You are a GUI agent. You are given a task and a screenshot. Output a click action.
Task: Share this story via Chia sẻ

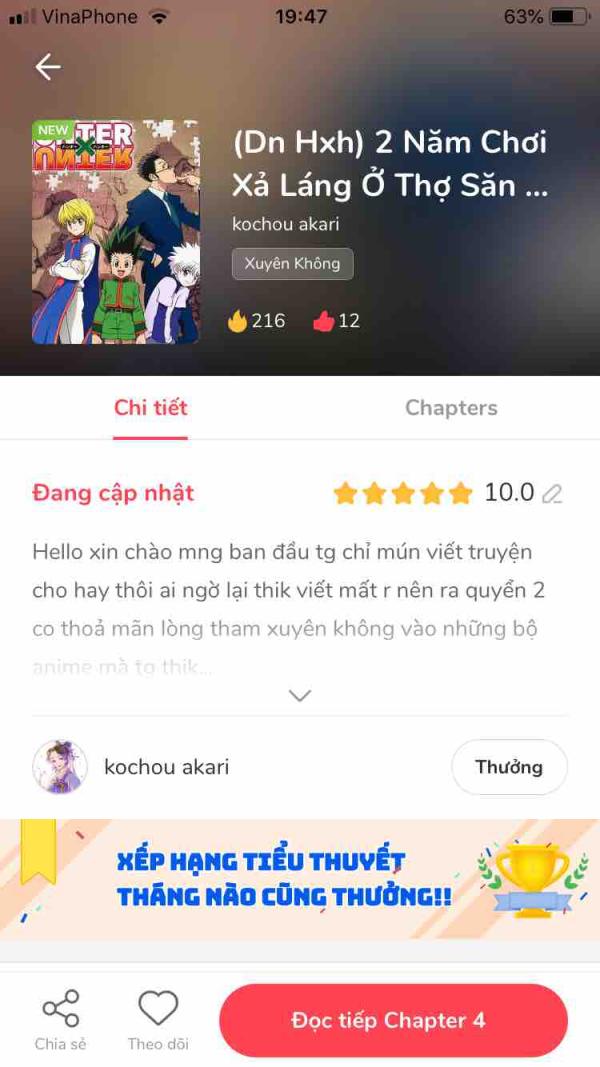click(60, 1020)
